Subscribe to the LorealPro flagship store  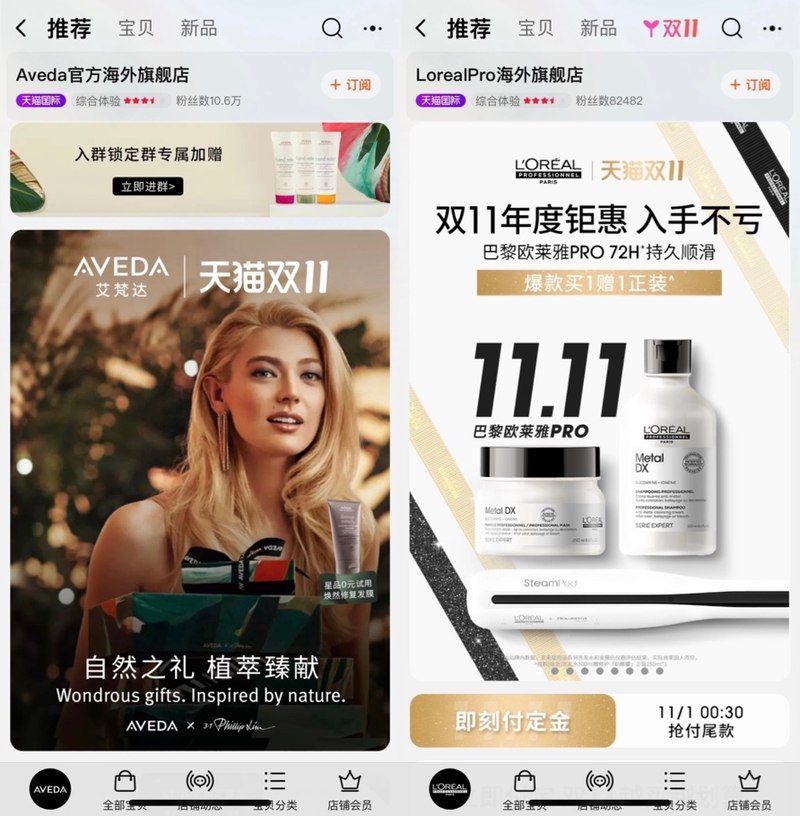pos(750,85)
